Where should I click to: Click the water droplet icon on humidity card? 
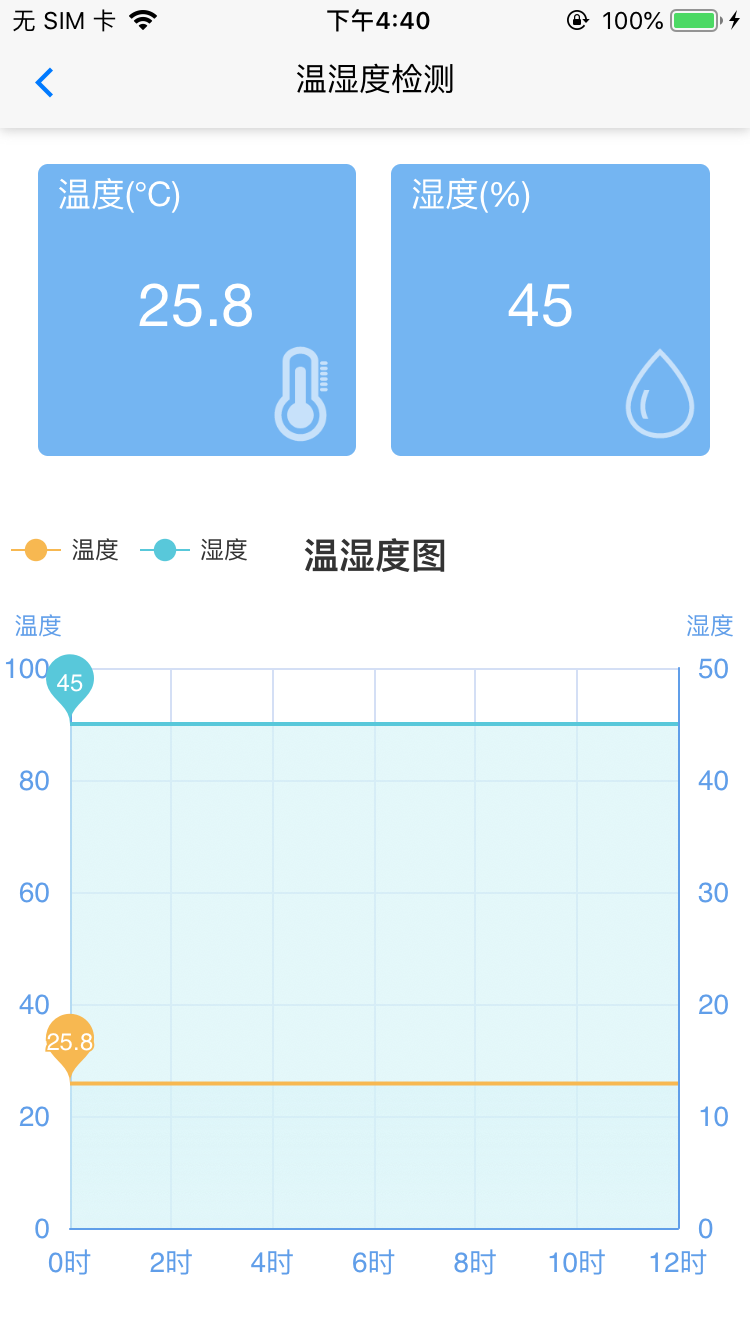tap(659, 393)
